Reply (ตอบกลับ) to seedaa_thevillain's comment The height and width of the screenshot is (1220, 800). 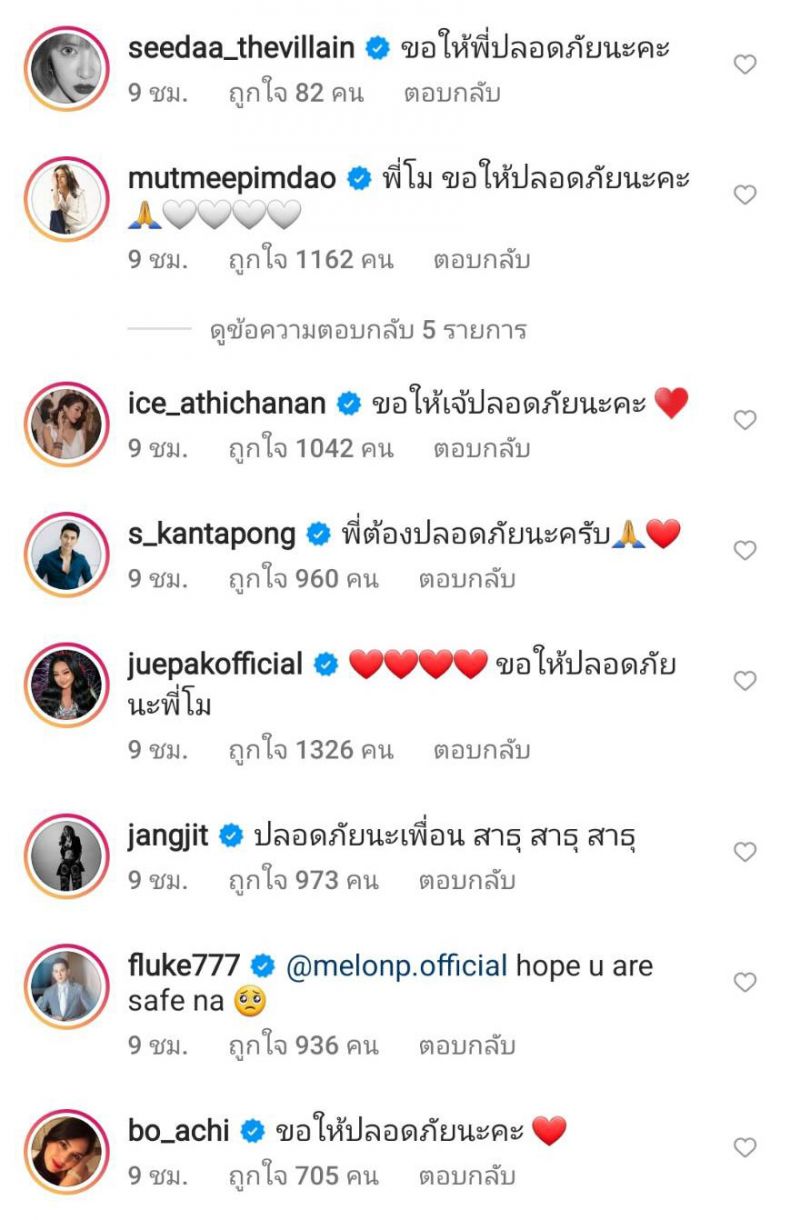452,94
